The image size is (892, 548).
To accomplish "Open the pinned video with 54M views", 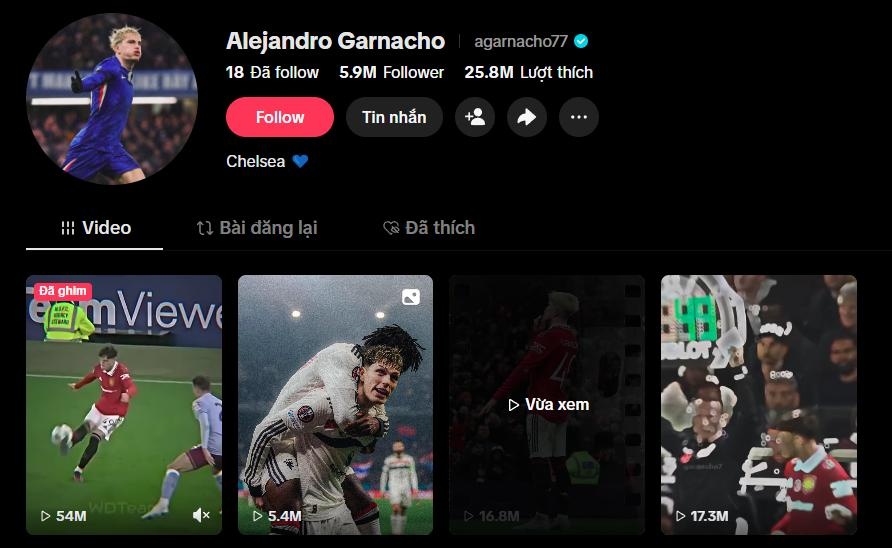I will pos(124,404).
